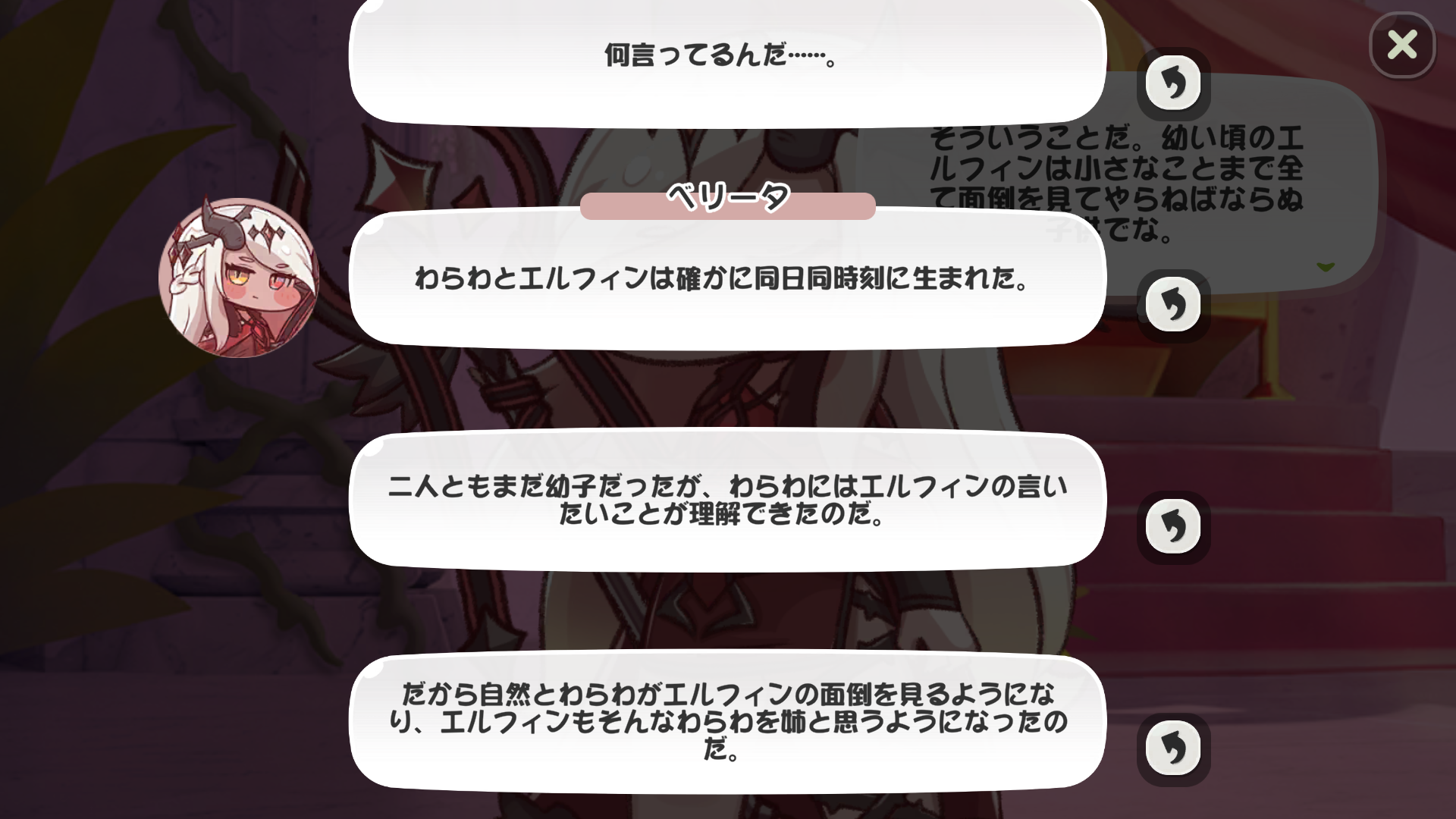
Task: Close the dialogue log with X
Action: pyautogui.click(x=1402, y=45)
